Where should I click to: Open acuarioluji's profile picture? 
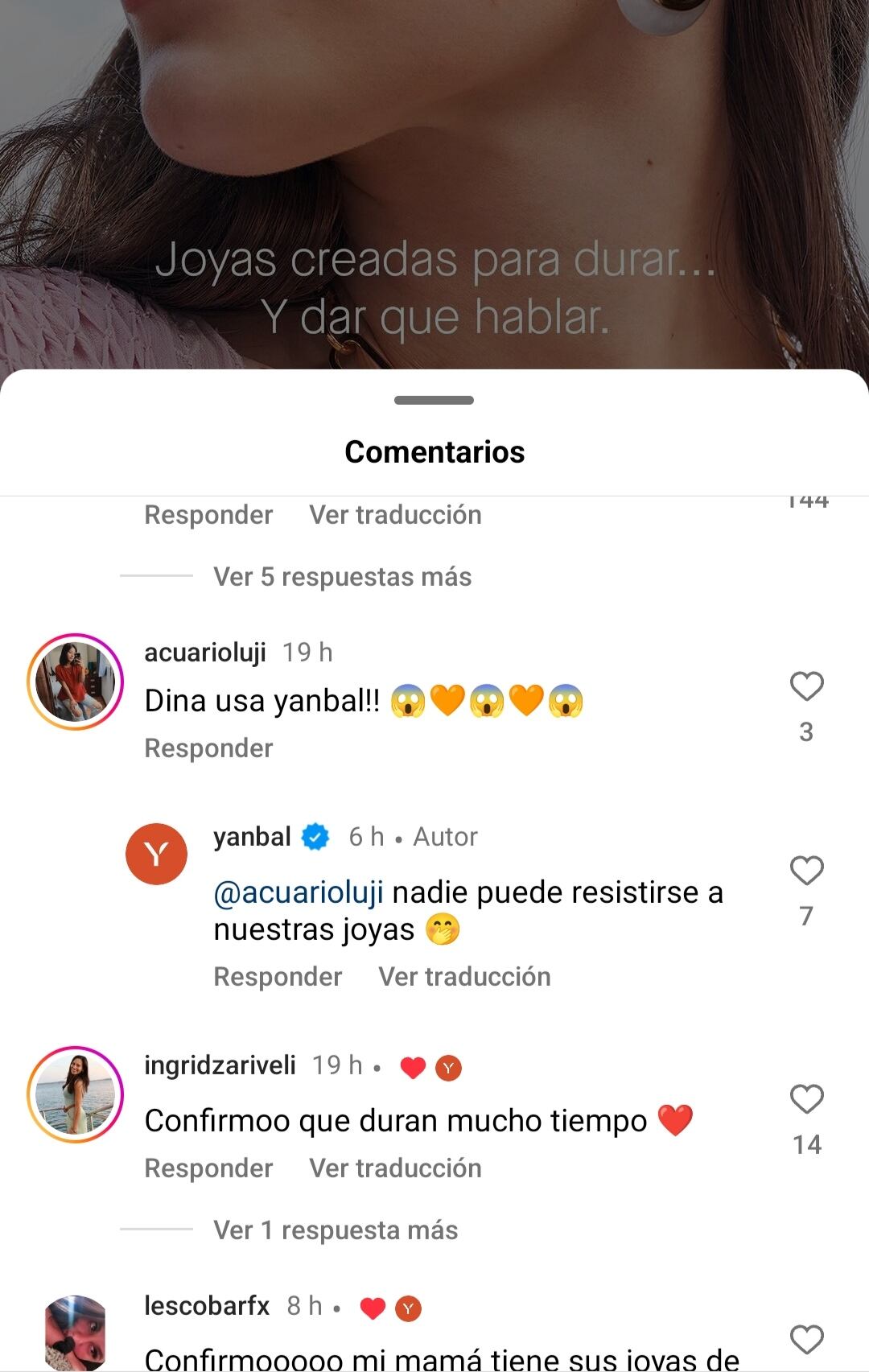(x=76, y=682)
